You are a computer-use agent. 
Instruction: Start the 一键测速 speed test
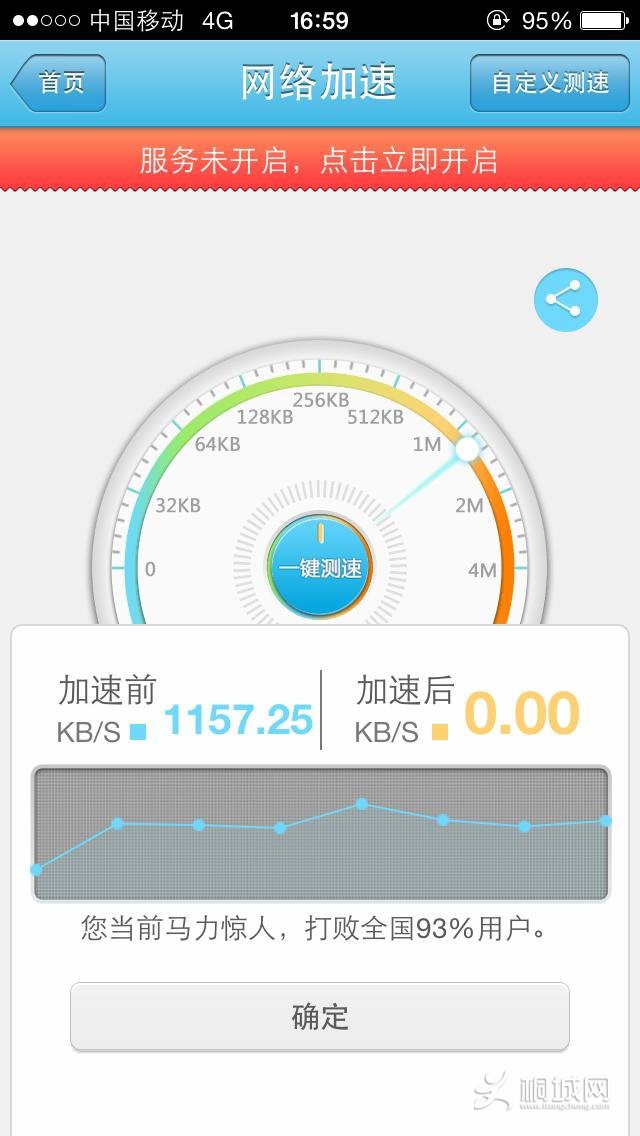coord(320,567)
